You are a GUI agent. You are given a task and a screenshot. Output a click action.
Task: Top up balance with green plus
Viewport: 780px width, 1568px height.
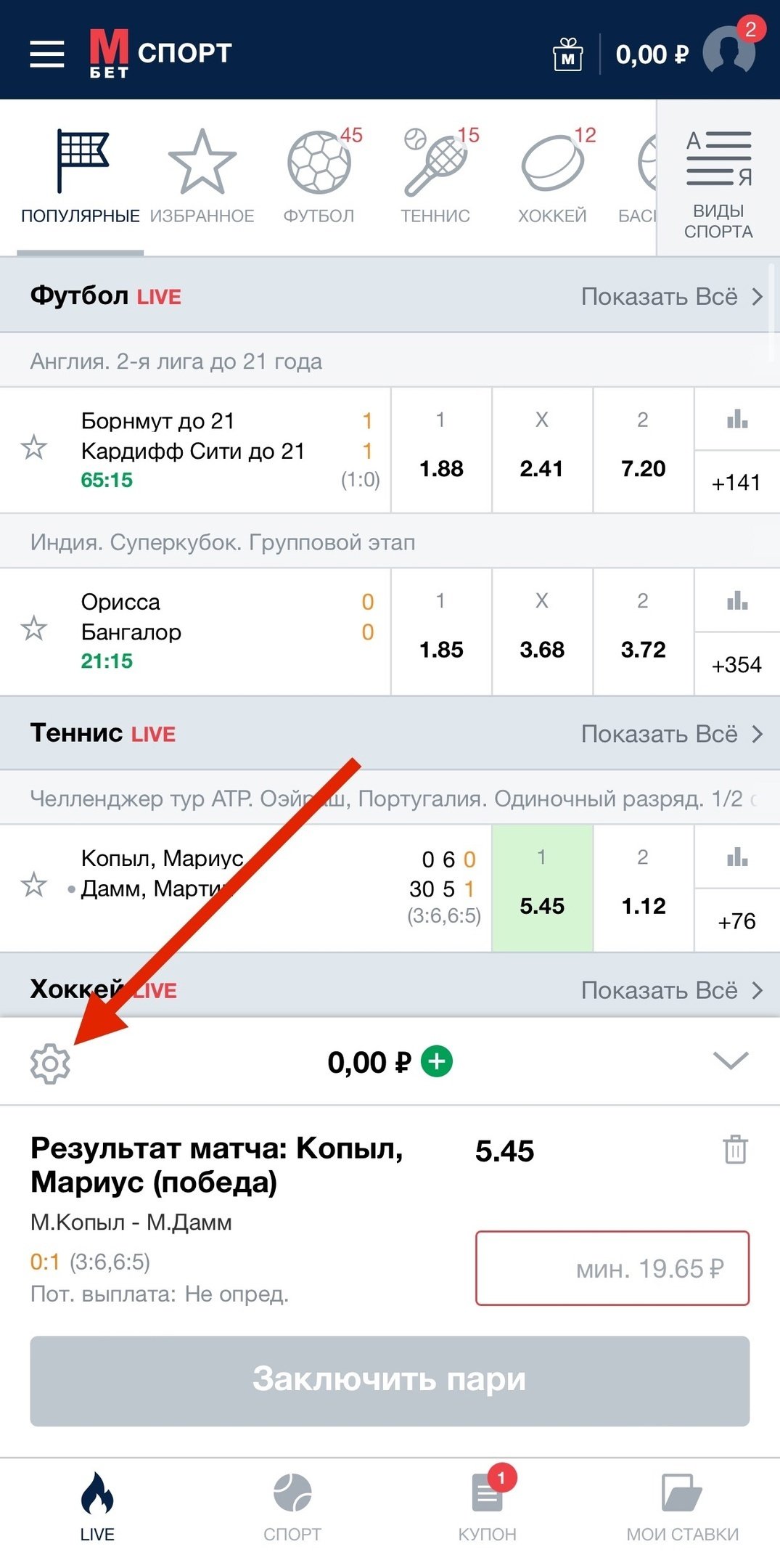437,1061
